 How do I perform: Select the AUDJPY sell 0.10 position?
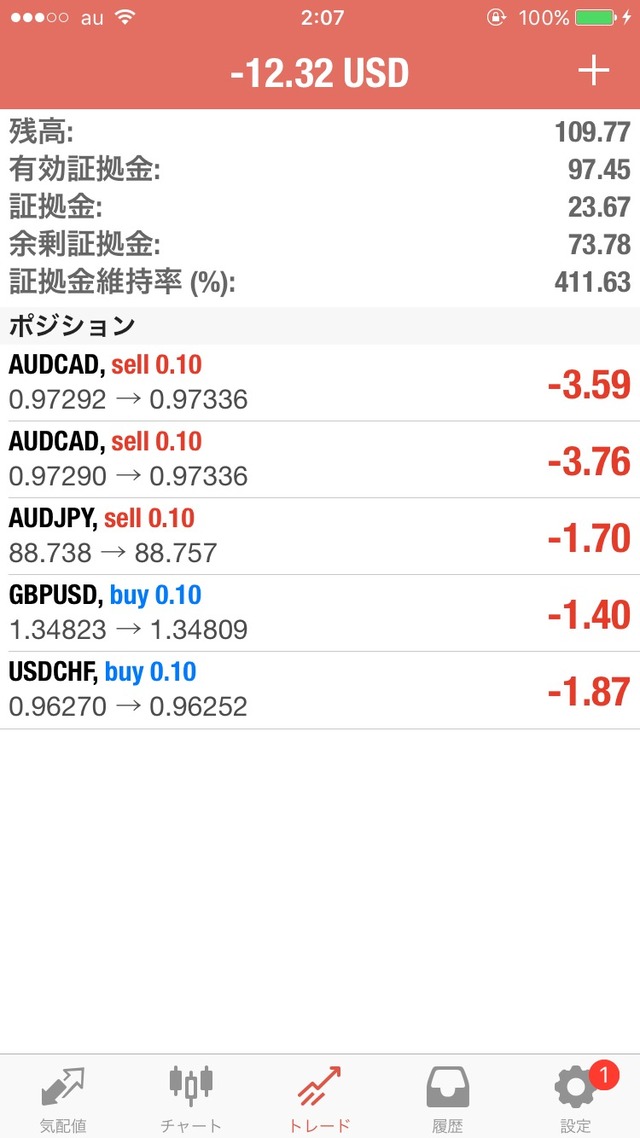coord(320,537)
